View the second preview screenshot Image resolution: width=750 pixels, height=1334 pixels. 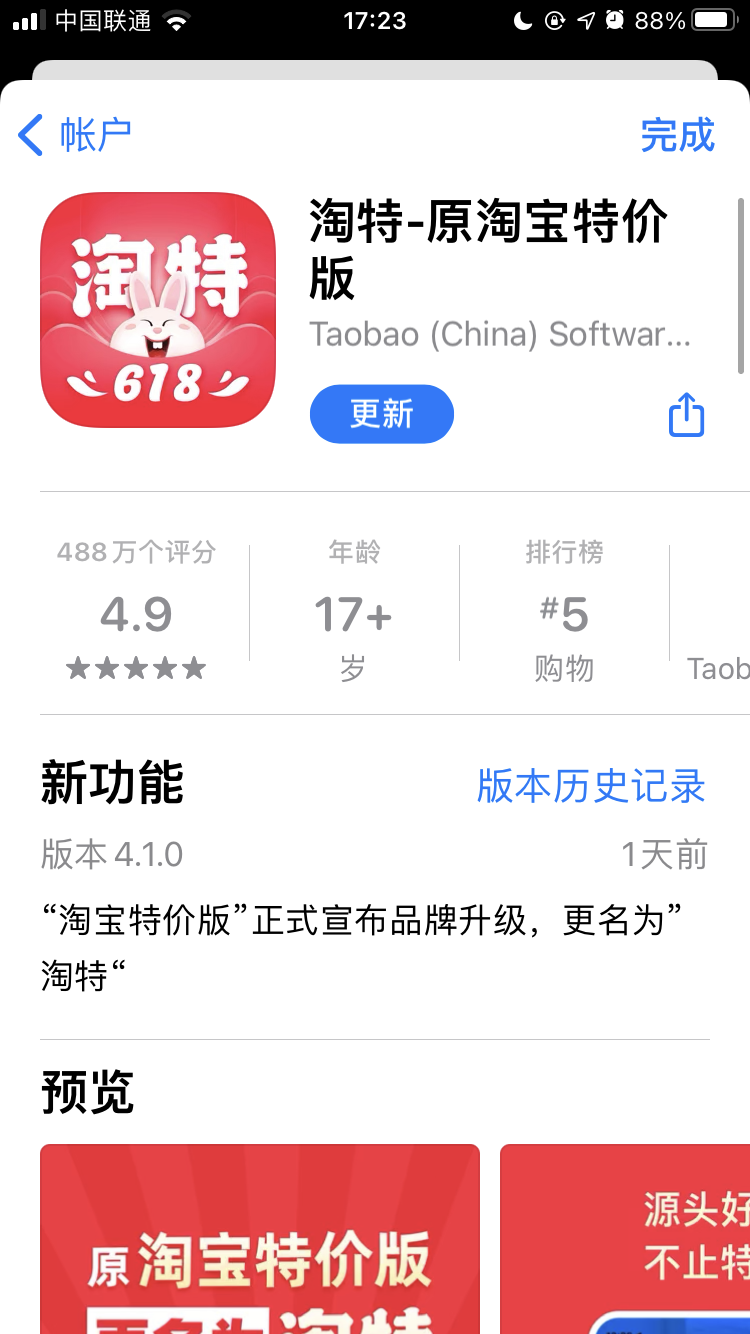(x=625, y=1240)
